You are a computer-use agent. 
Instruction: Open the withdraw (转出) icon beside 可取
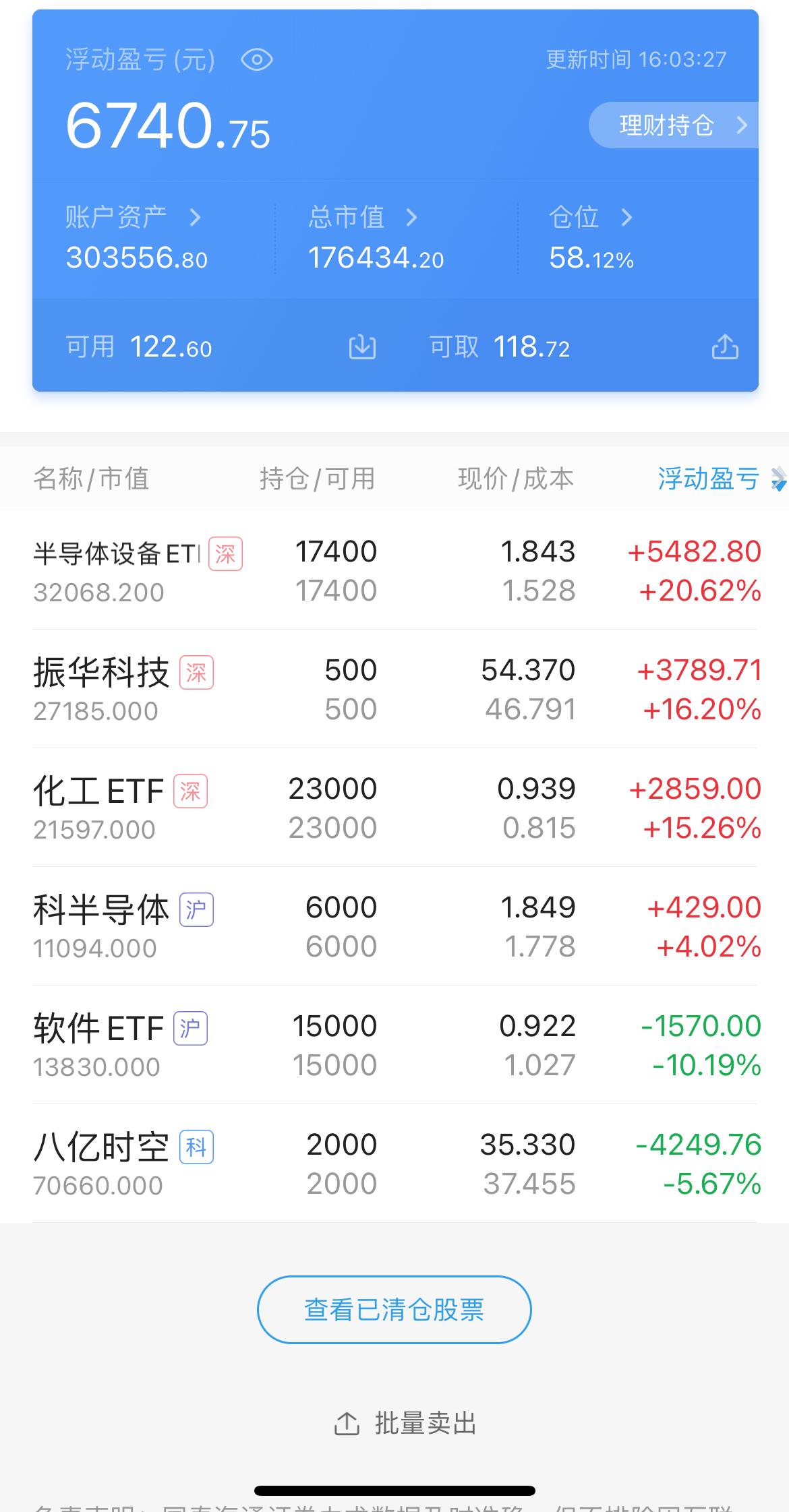pyautogui.click(x=724, y=348)
